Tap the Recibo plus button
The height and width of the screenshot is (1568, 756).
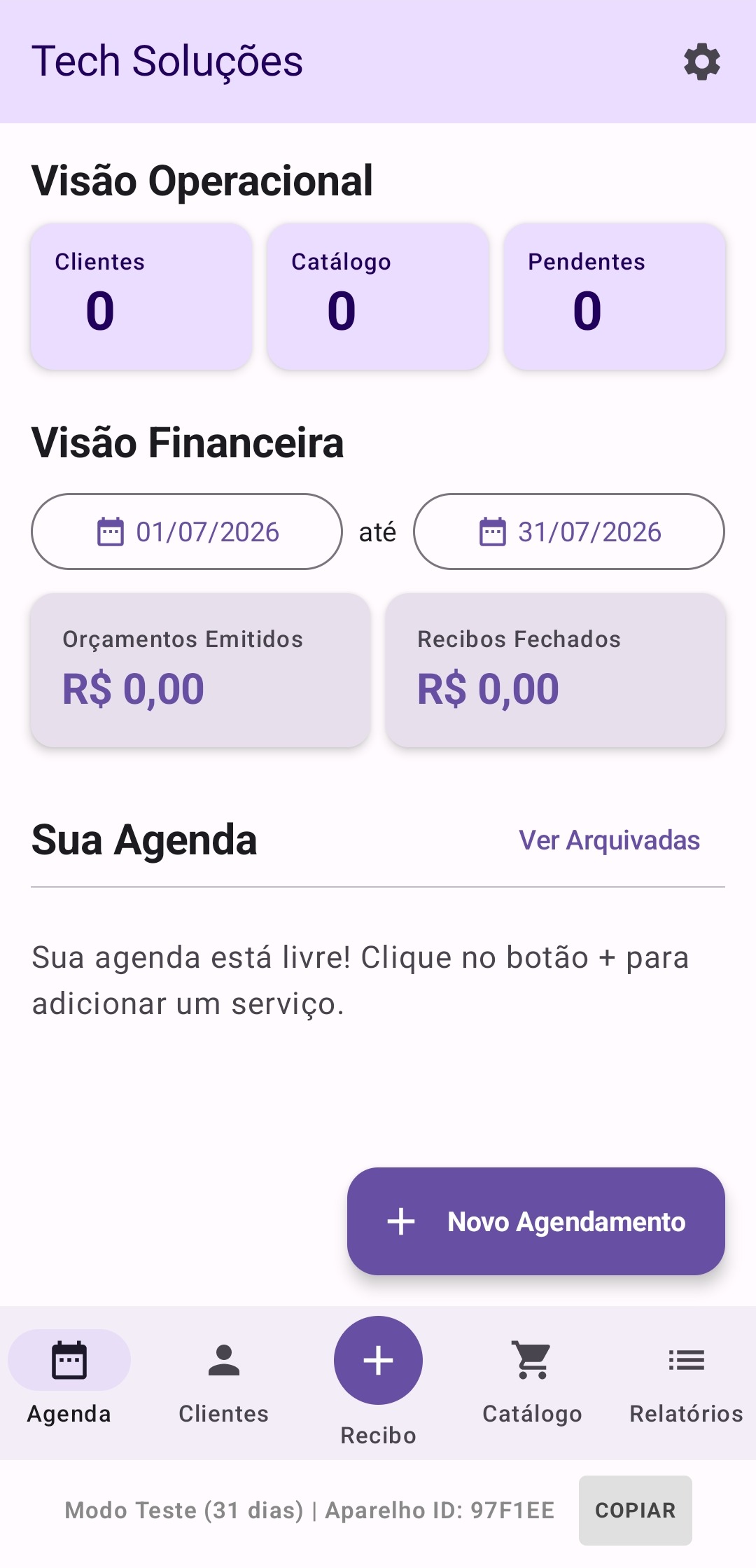point(378,1360)
